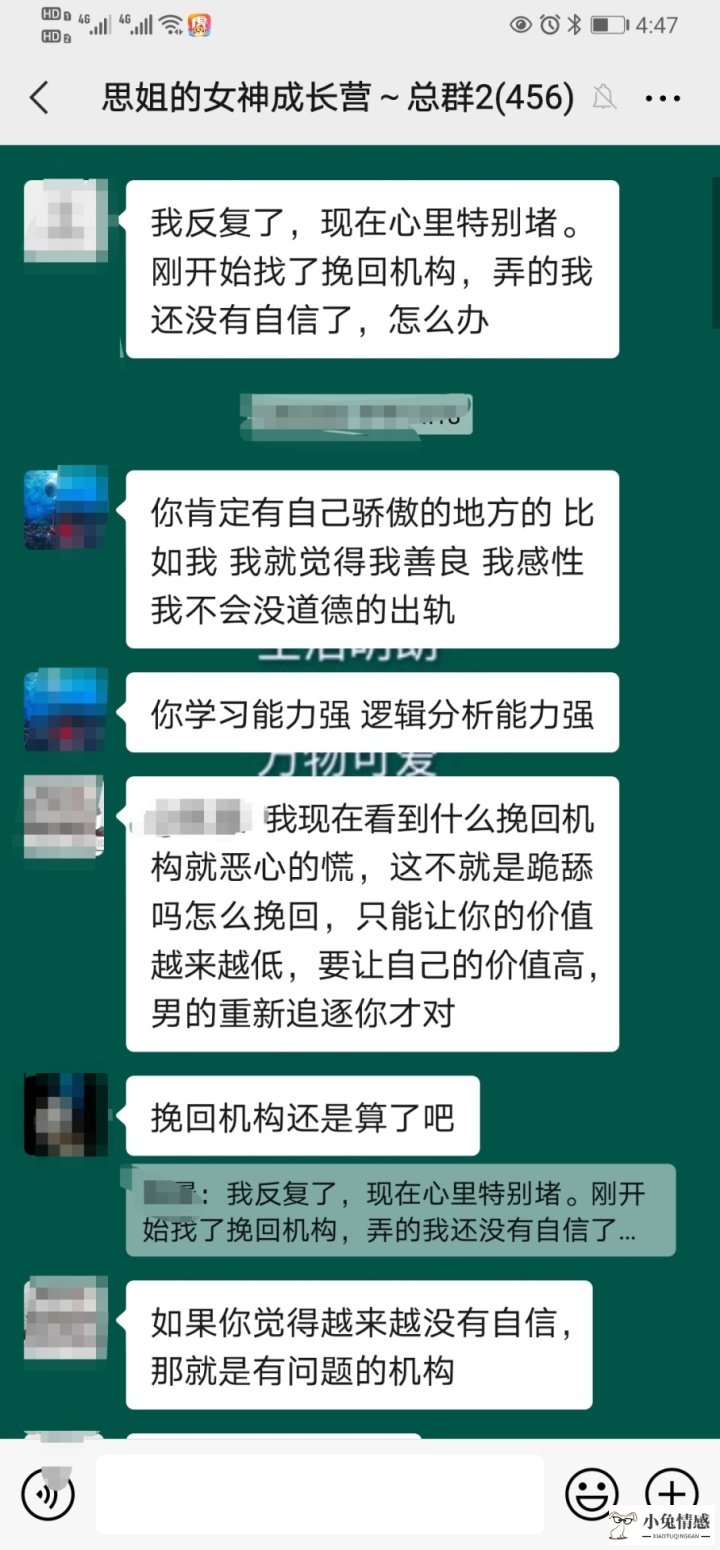Open avatar of sender of 我反复了 message

(x=65, y=221)
